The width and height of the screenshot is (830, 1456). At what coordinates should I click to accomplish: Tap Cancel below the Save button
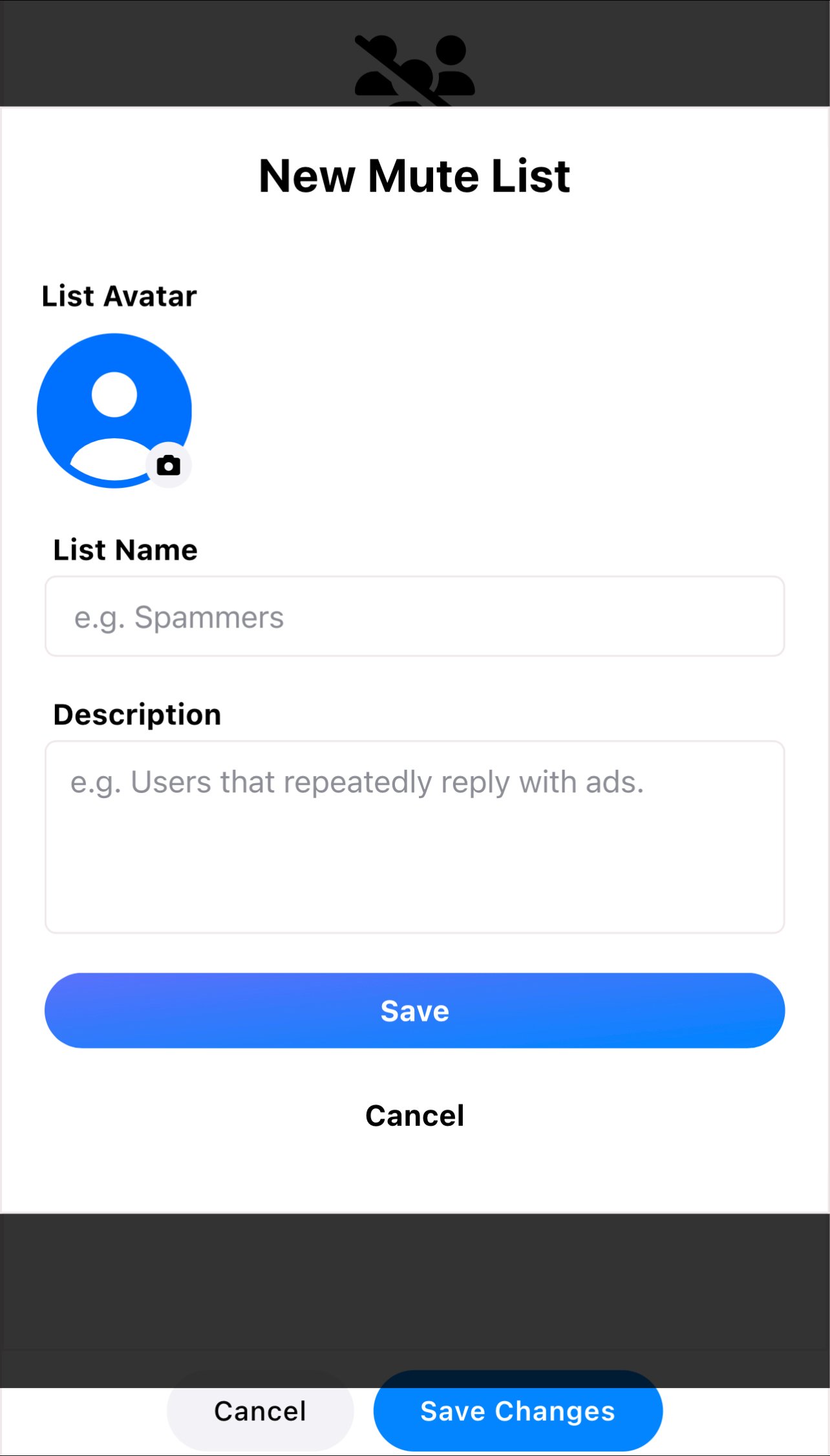point(414,1115)
